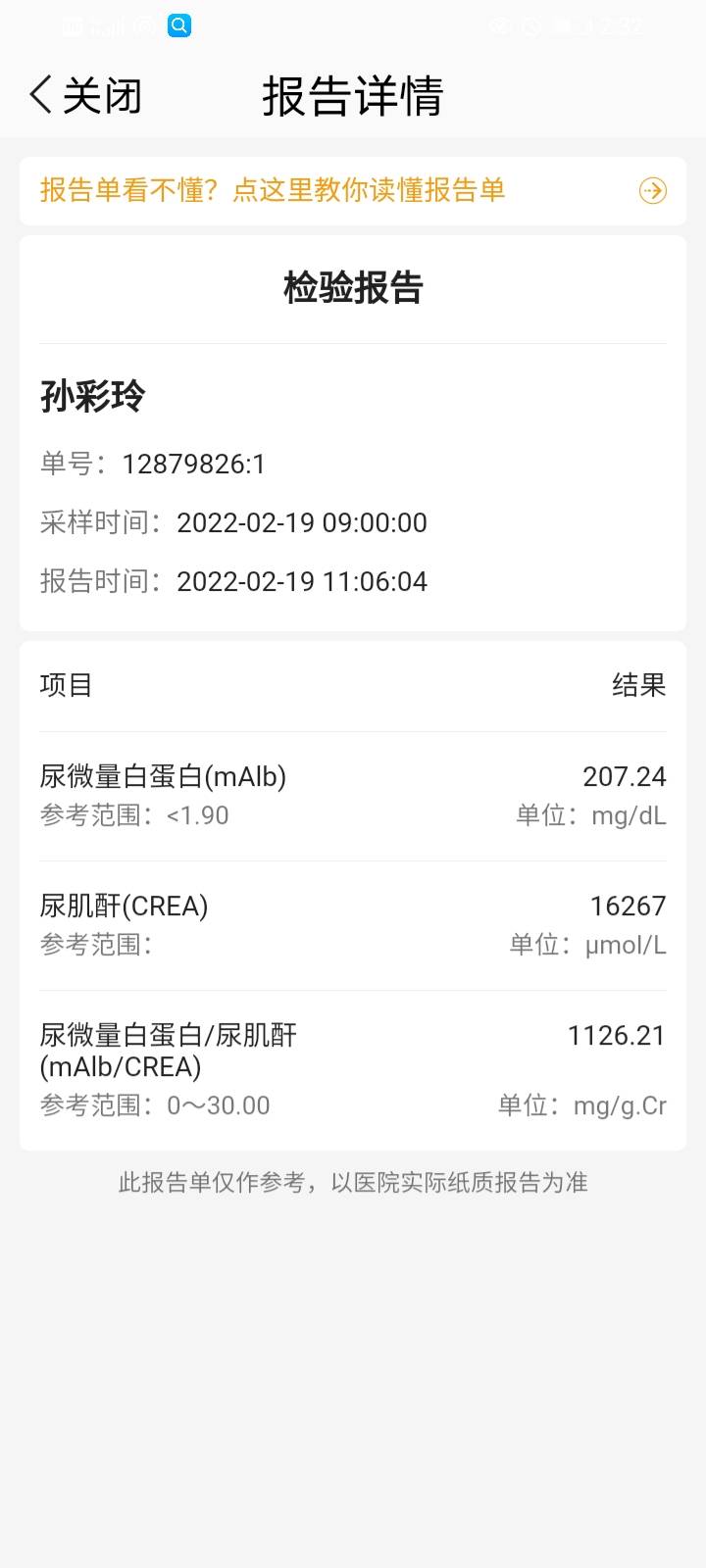Tap the alarm clock icon in the status bar
The image size is (706, 1568).
[530, 24]
